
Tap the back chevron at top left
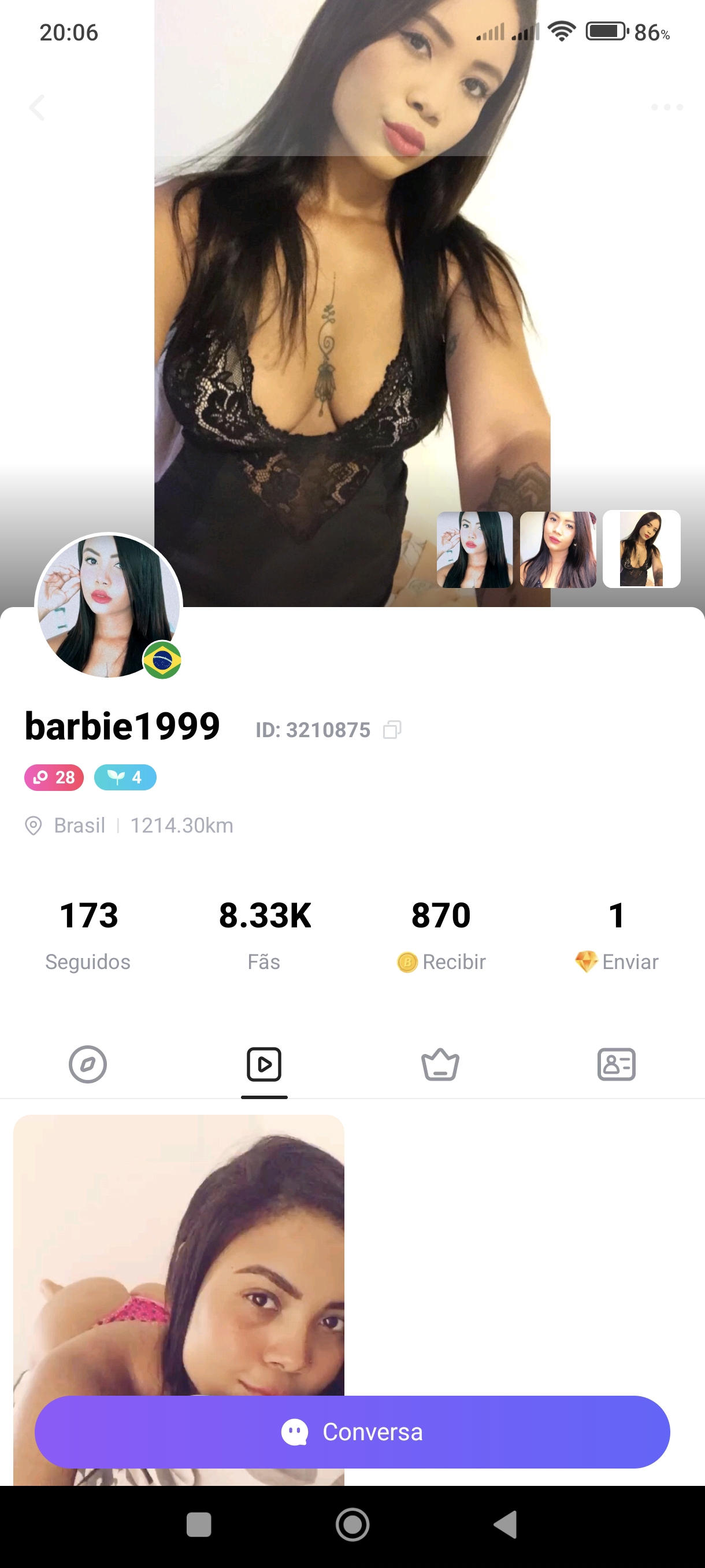coord(36,107)
